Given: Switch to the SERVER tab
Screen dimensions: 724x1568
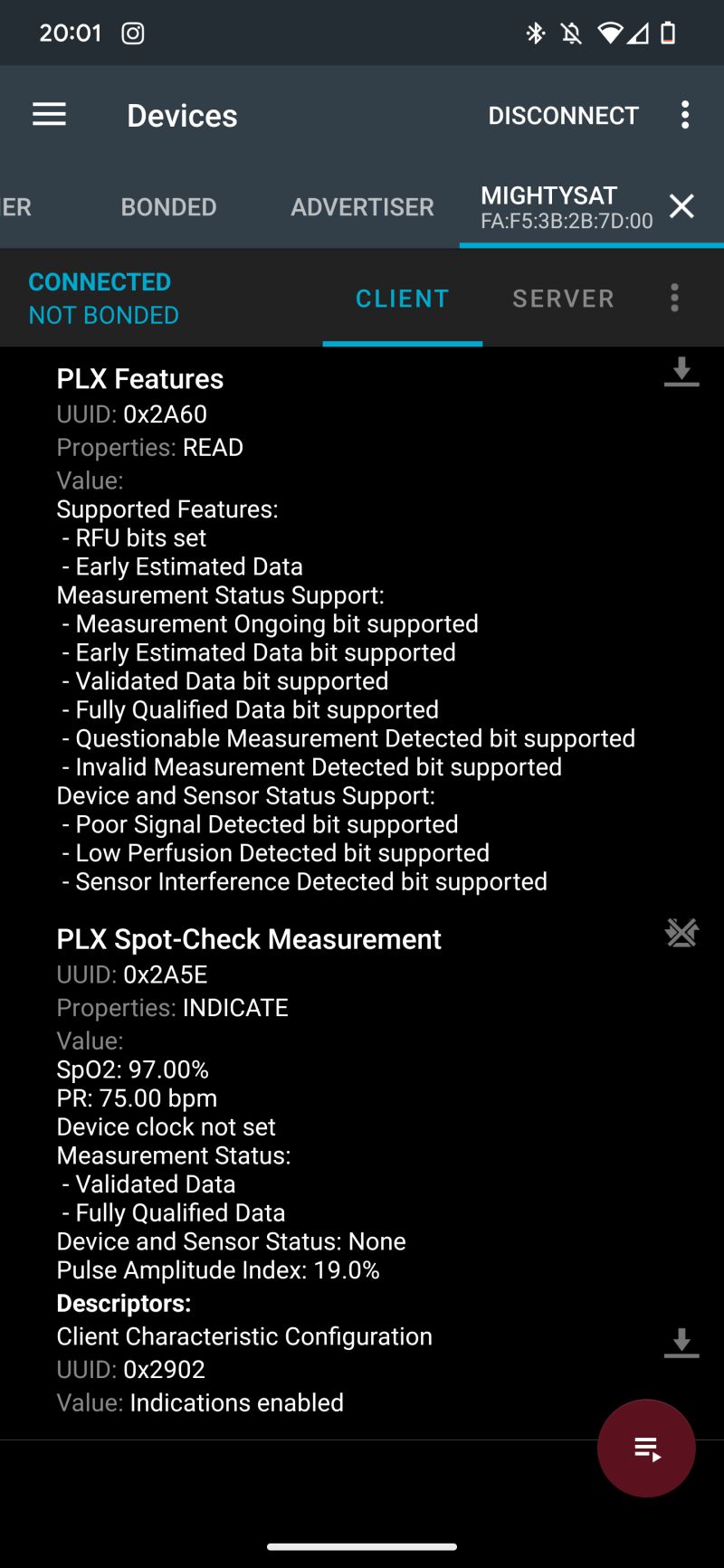Looking at the screenshot, I should coord(563,298).
